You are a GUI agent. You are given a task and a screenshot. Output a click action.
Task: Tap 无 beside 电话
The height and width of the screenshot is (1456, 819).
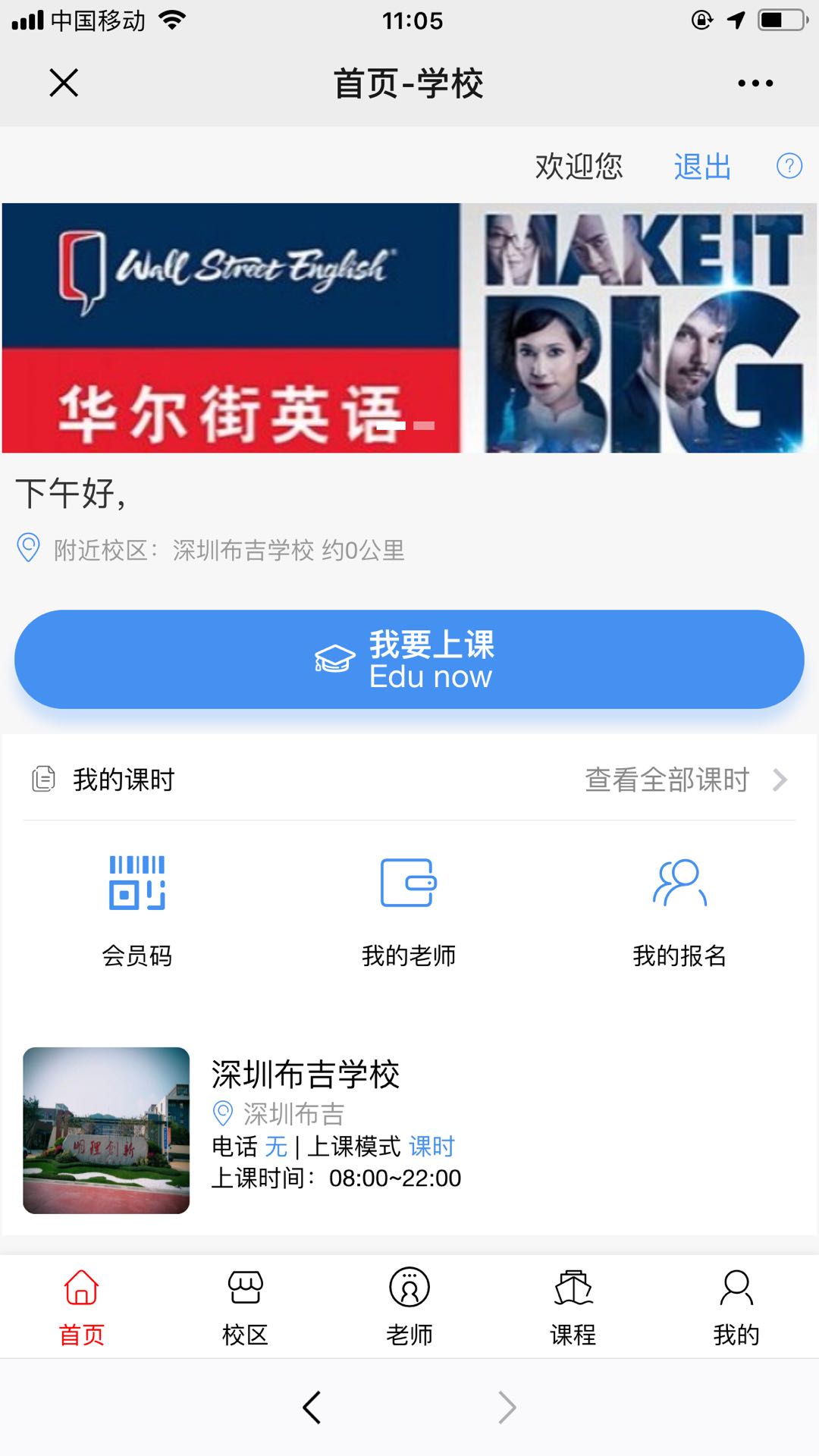(275, 1147)
